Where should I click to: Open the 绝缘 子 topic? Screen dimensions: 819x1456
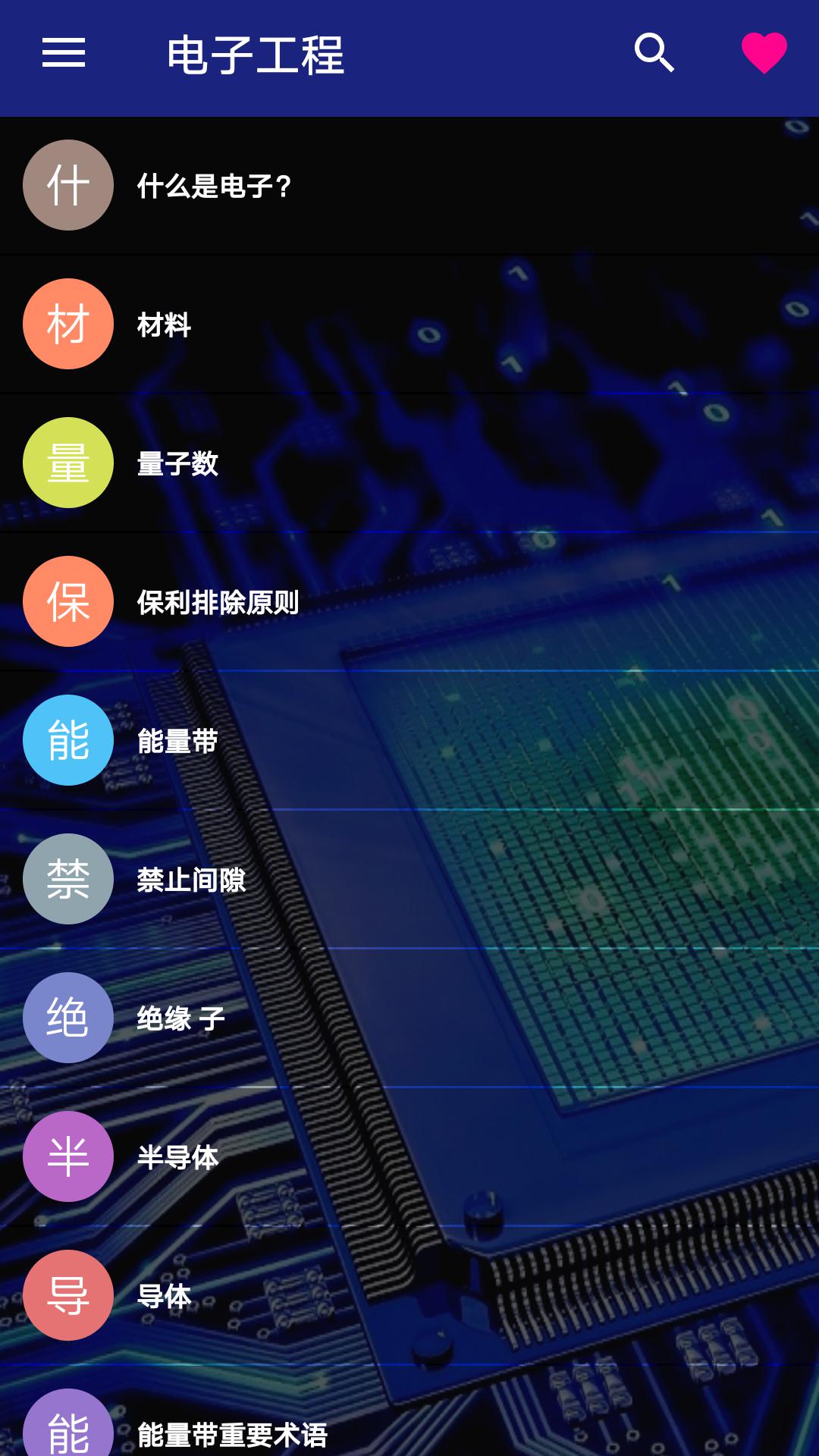pyautogui.click(x=180, y=1018)
